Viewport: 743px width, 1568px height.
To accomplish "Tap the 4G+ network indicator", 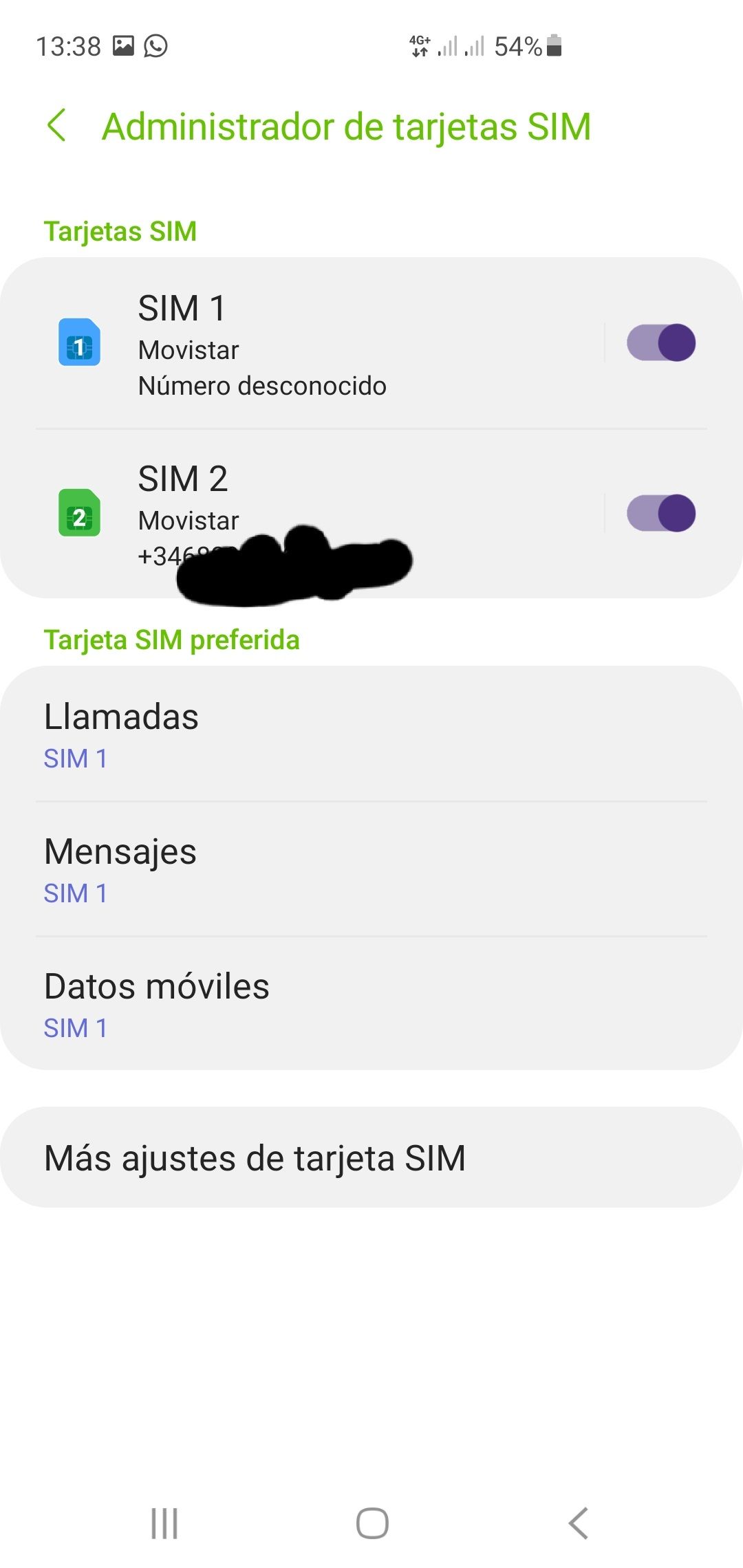I will (x=418, y=45).
